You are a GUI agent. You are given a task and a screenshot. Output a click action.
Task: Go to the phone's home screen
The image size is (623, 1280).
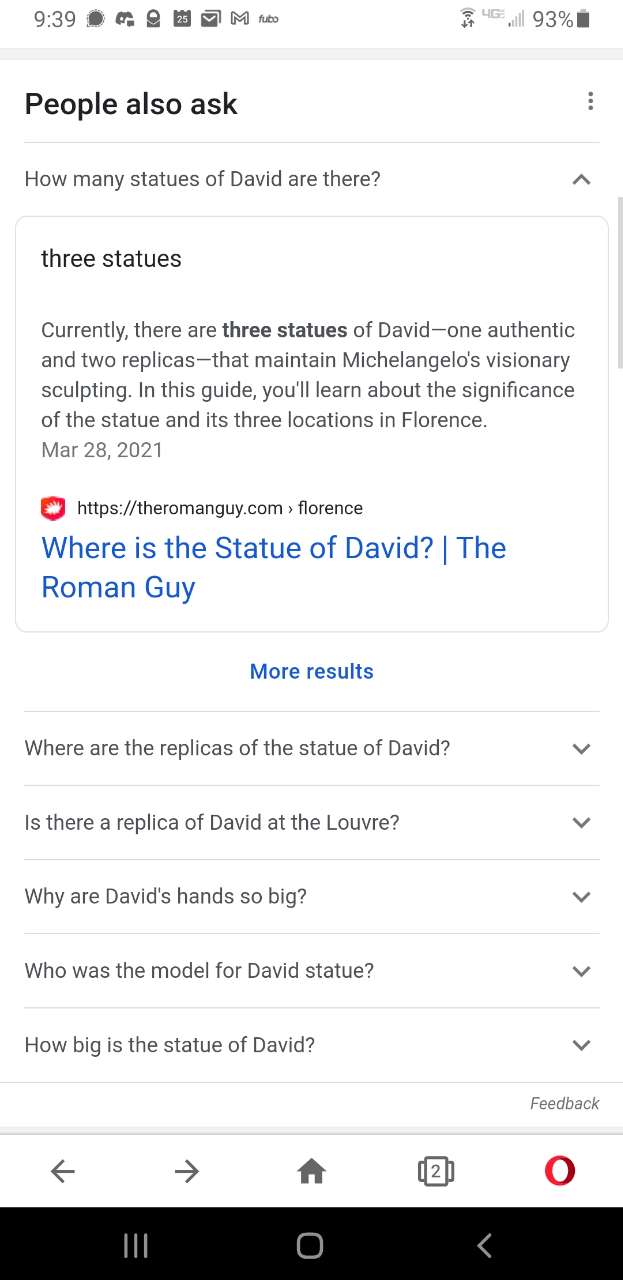310,1245
